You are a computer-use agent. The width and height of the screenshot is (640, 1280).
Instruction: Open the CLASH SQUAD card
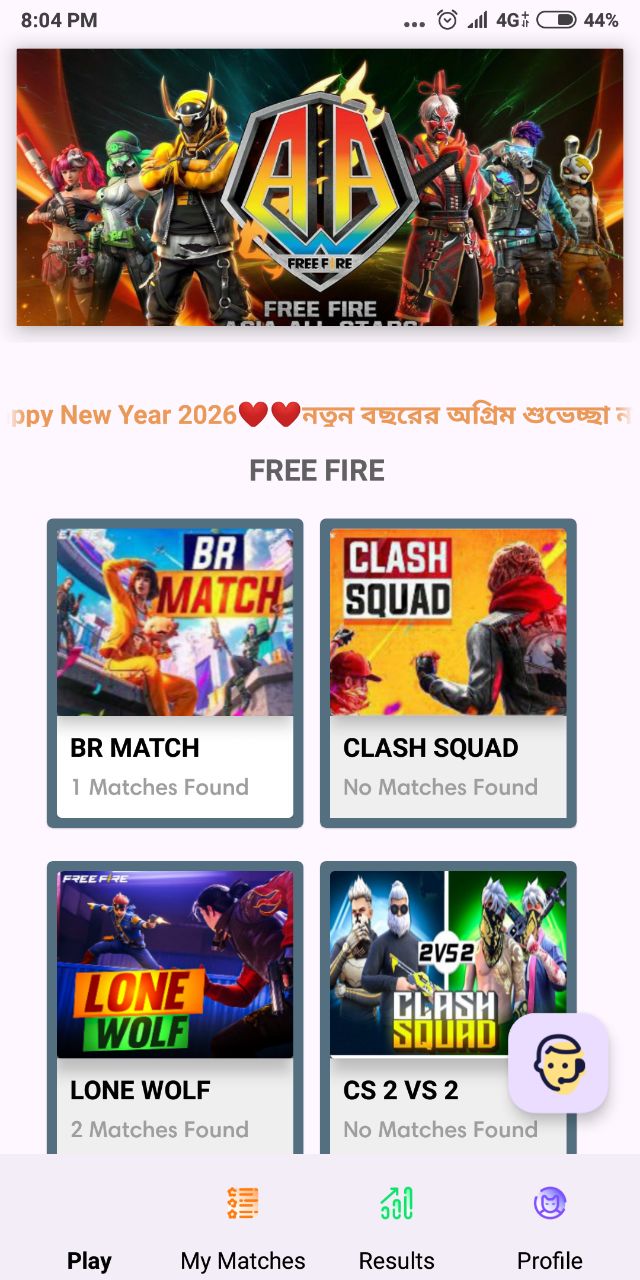coord(448,672)
